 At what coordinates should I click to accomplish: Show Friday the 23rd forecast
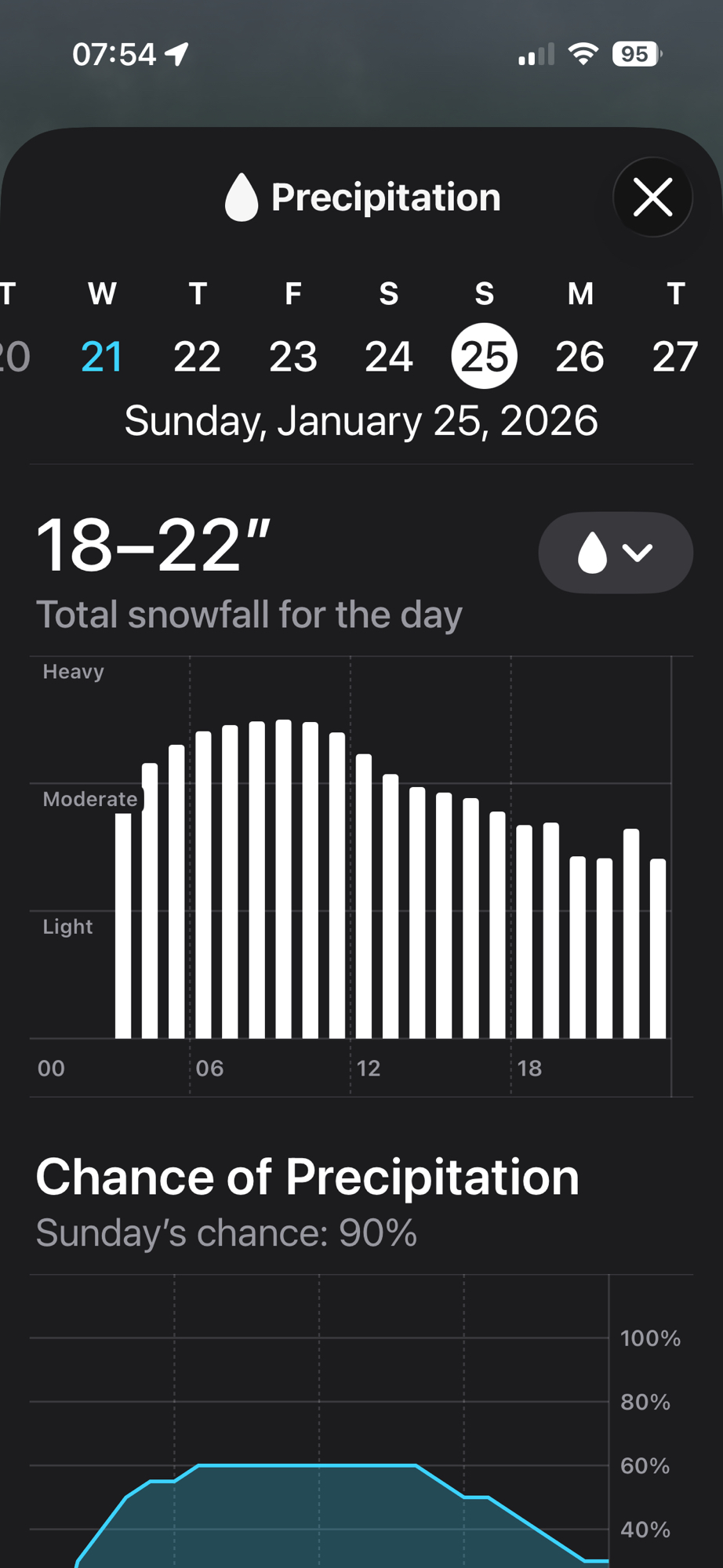coord(293,356)
